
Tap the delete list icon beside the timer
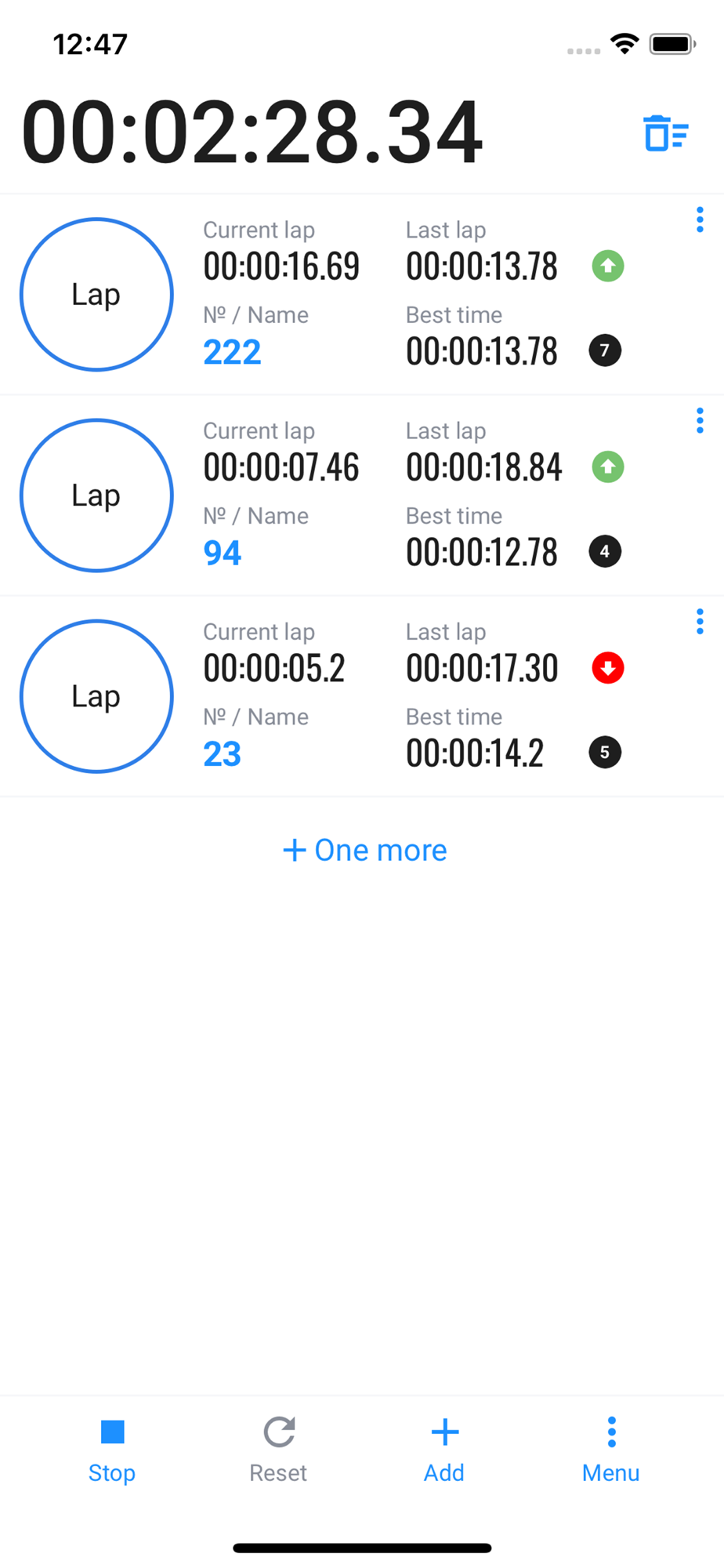click(x=666, y=132)
